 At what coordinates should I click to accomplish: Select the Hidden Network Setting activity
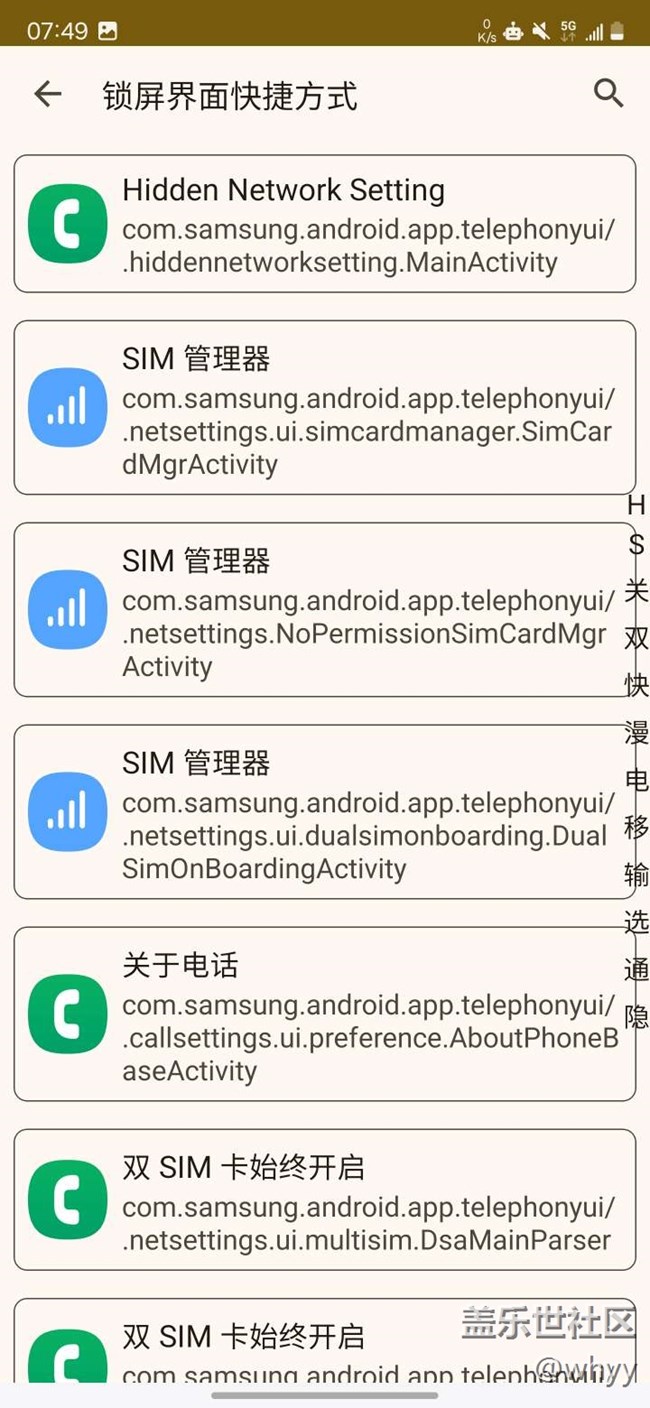point(324,224)
